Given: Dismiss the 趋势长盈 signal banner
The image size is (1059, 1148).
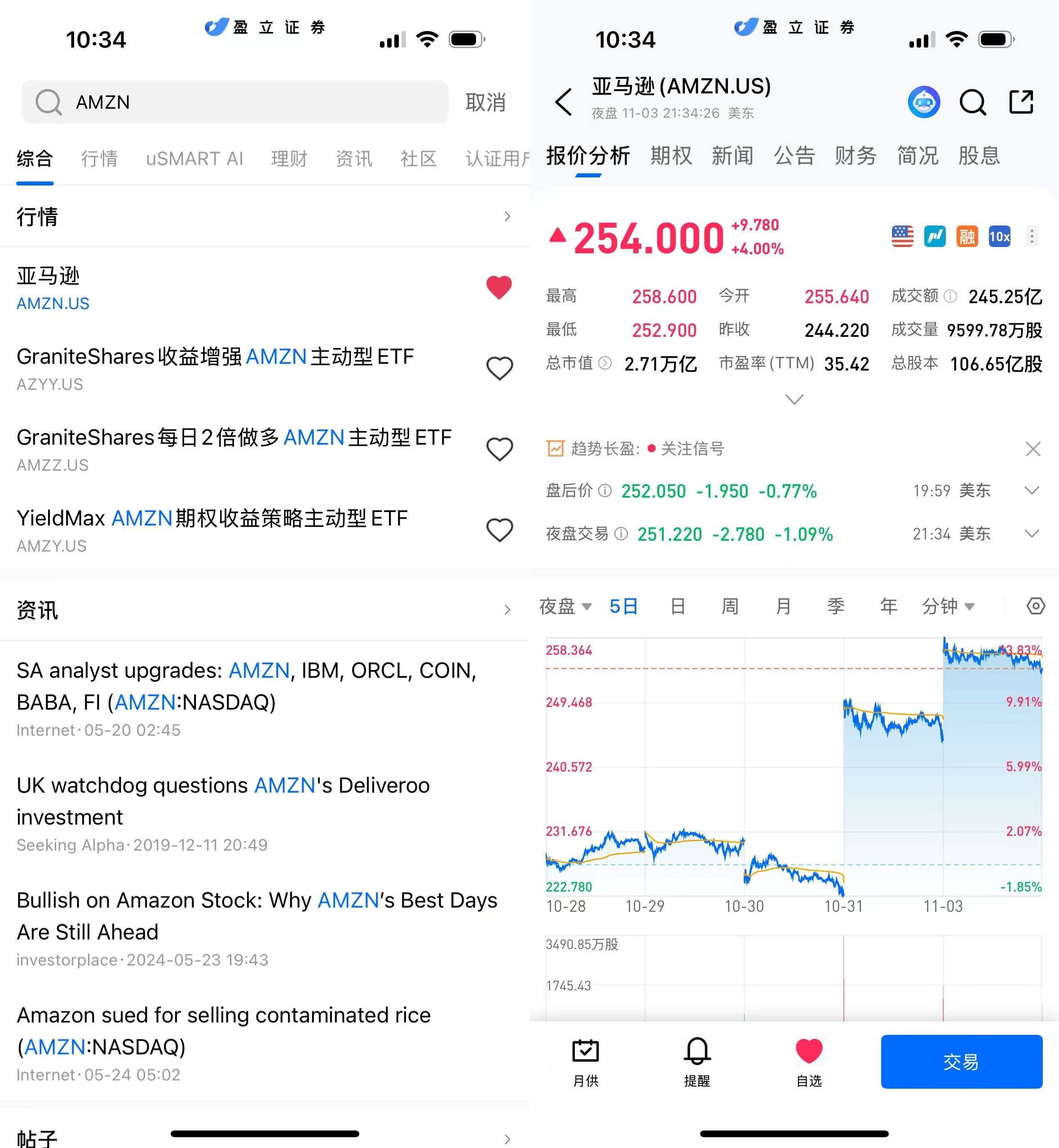Looking at the screenshot, I should [1033, 449].
